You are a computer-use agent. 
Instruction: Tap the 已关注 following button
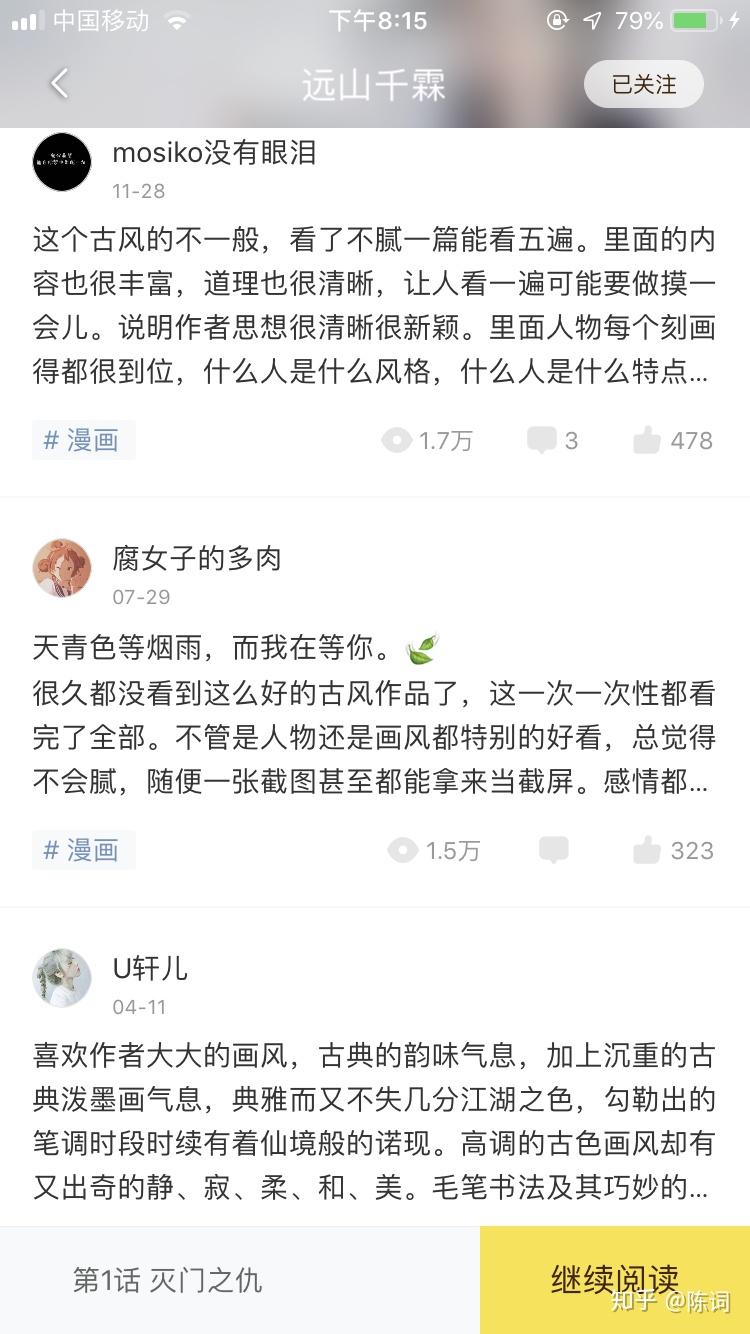coord(643,84)
